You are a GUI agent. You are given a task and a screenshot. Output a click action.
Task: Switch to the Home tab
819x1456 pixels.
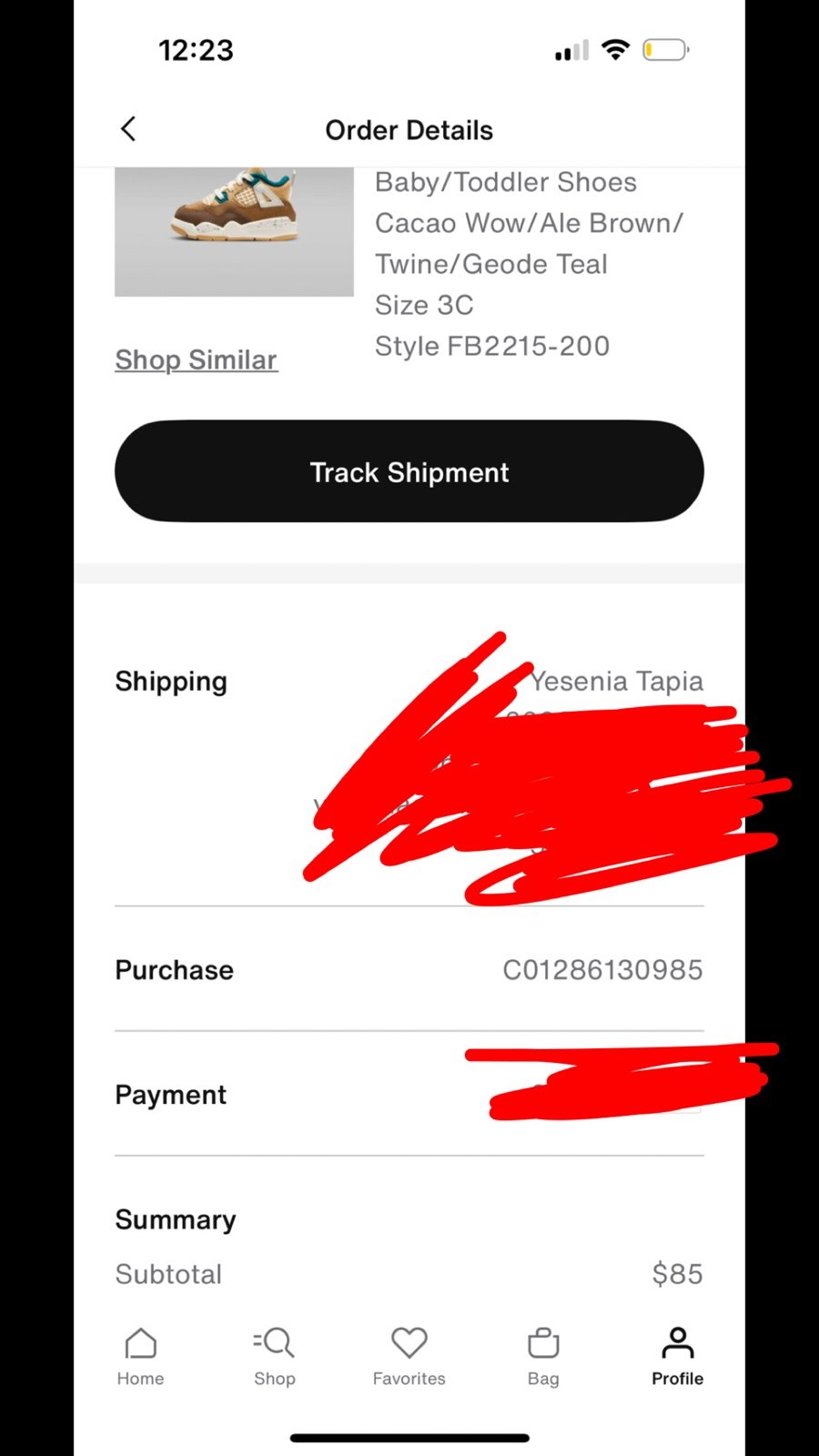point(140,1357)
